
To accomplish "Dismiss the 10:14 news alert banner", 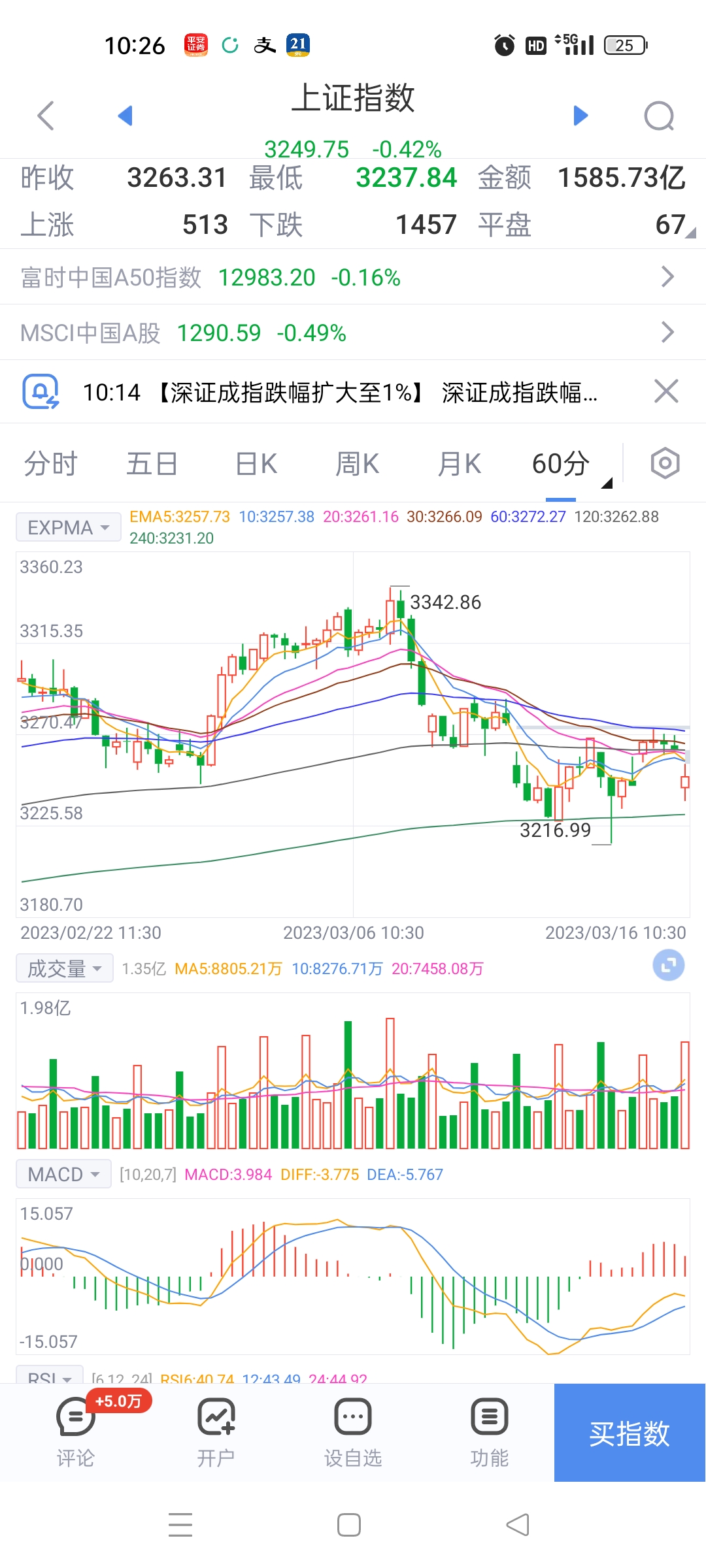I will coord(666,392).
